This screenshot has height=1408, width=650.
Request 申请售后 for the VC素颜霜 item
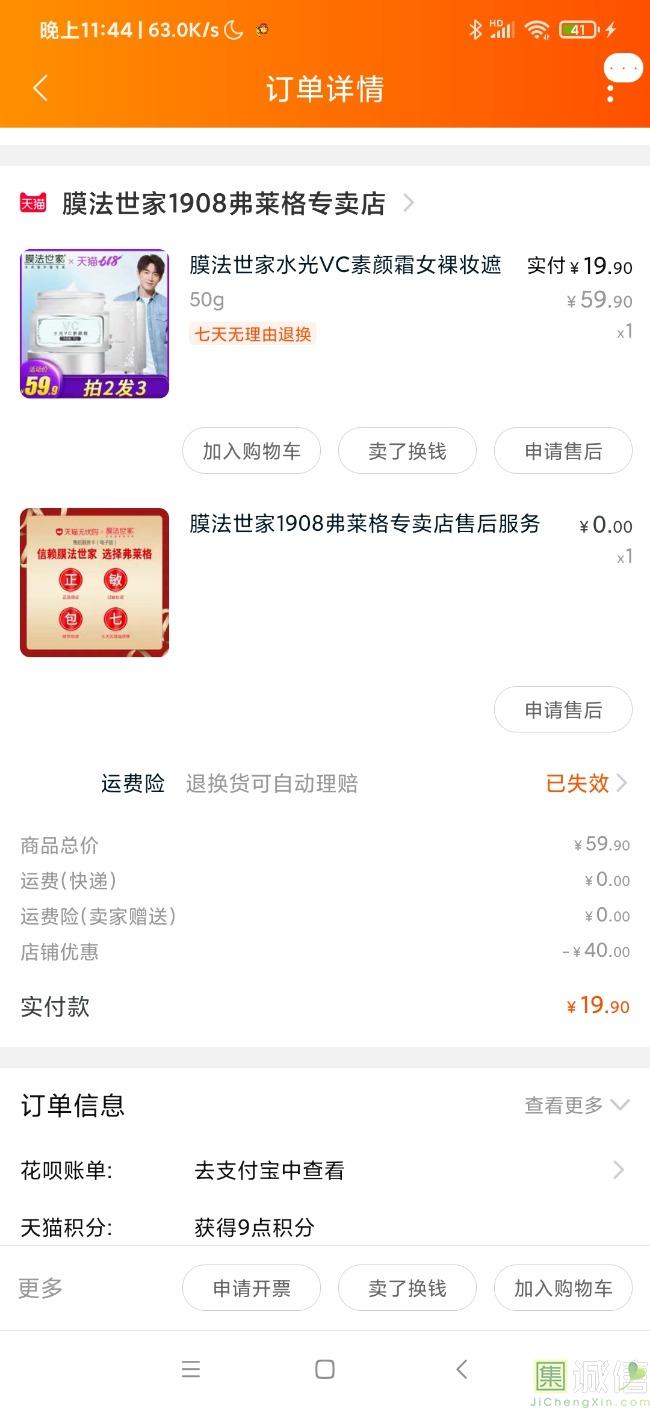coord(563,451)
